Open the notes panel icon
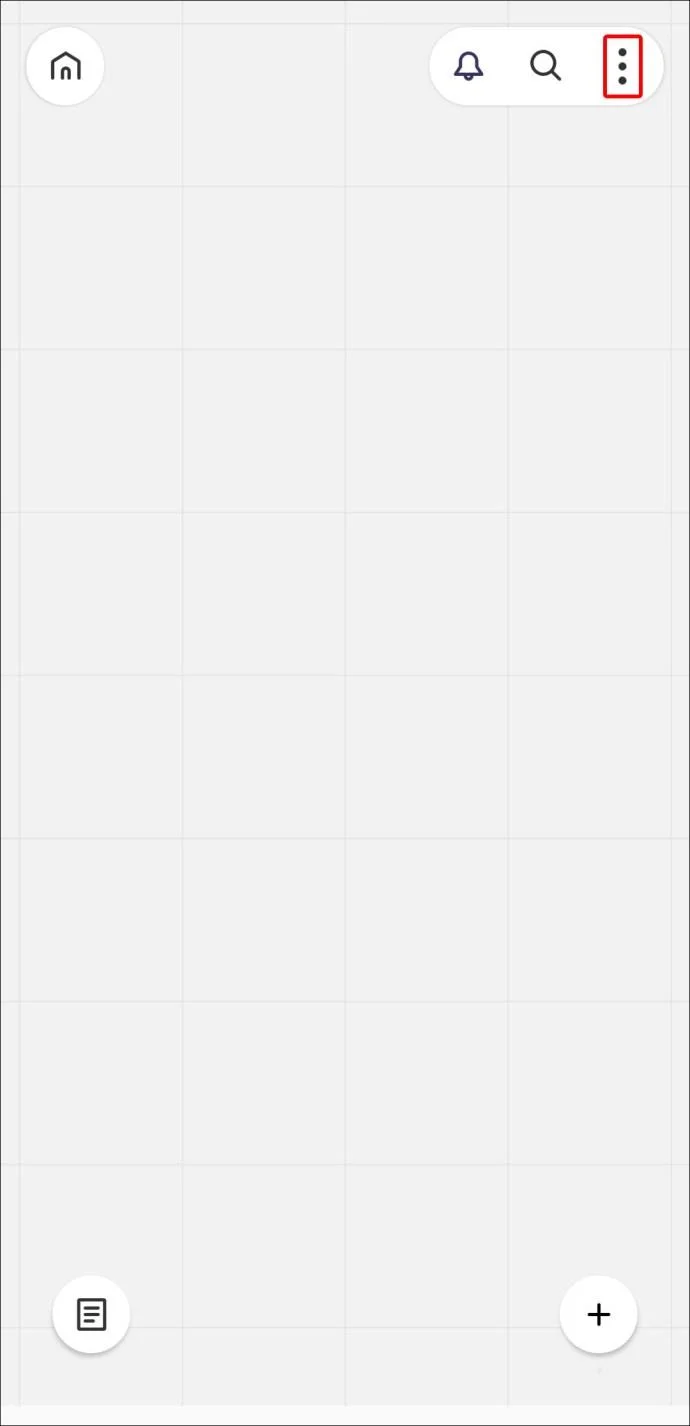690x1426 pixels. click(x=91, y=1314)
